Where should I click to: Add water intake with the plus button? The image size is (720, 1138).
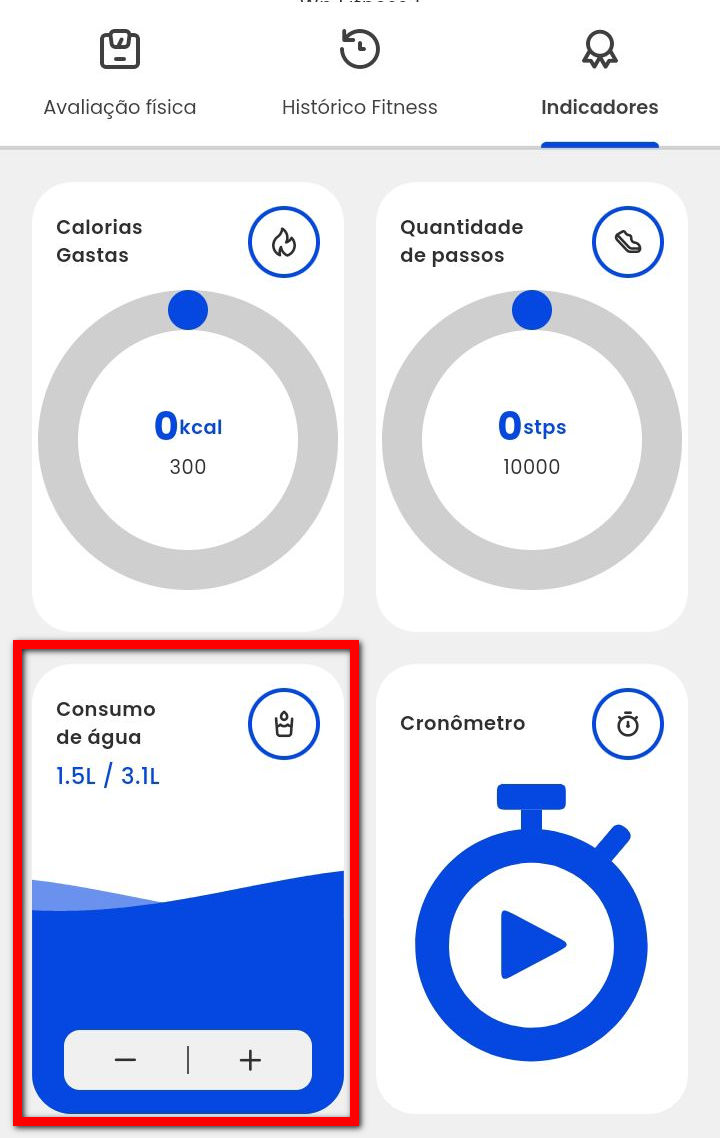(x=251, y=1060)
